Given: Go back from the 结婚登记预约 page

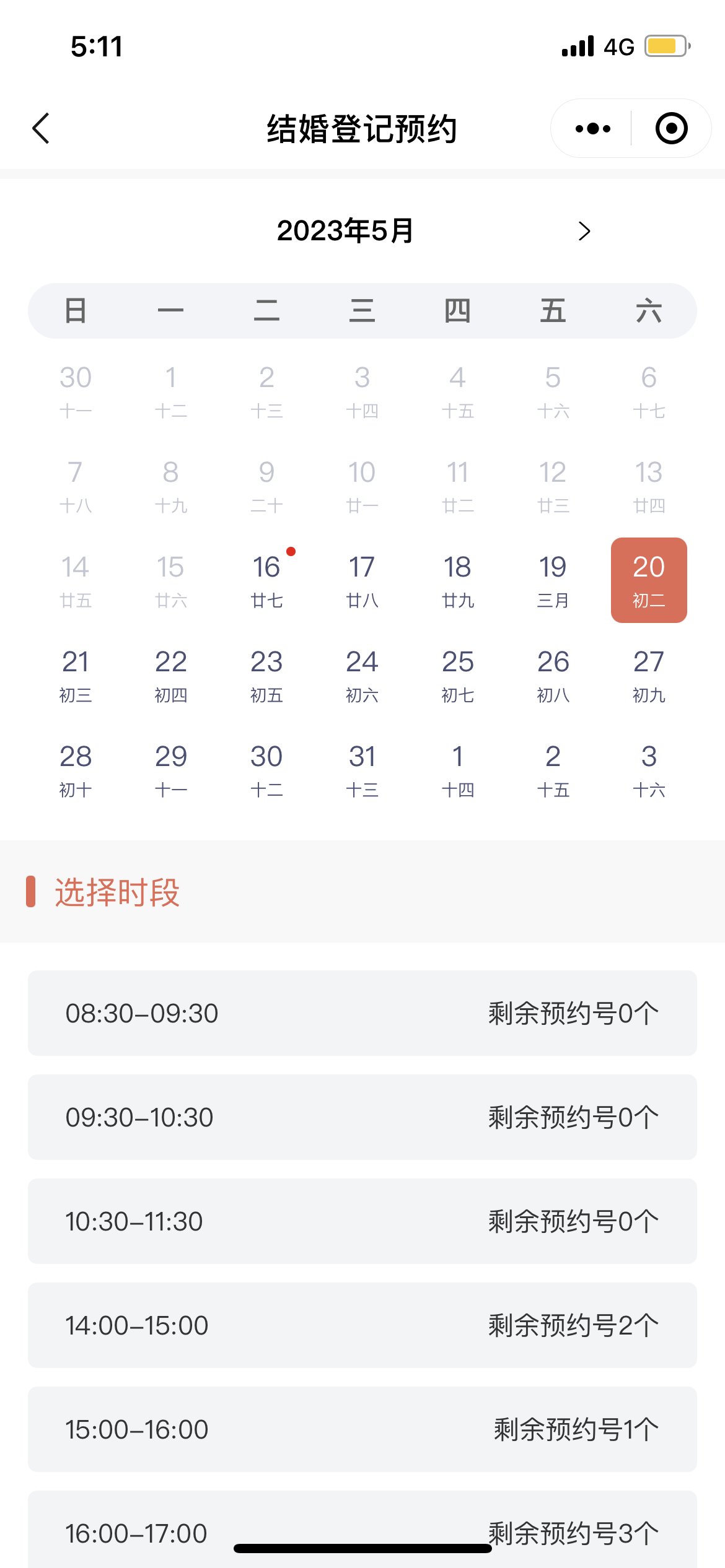Looking at the screenshot, I should [41, 129].
